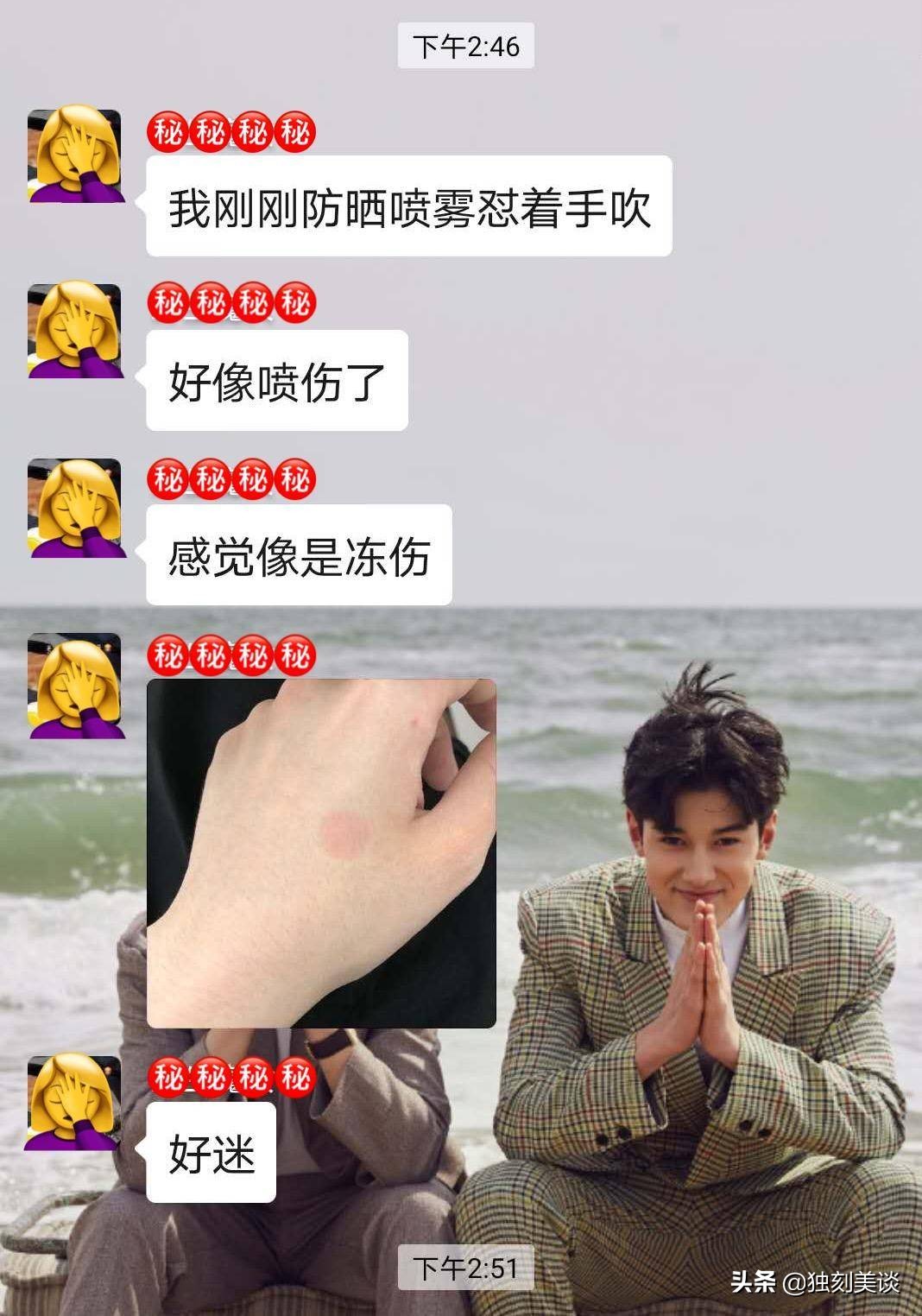The height and width of the screenshot is (1316, 922).
Task: Click the 秘 emoji sticker above the first message
Action: (x=233, y=130)
